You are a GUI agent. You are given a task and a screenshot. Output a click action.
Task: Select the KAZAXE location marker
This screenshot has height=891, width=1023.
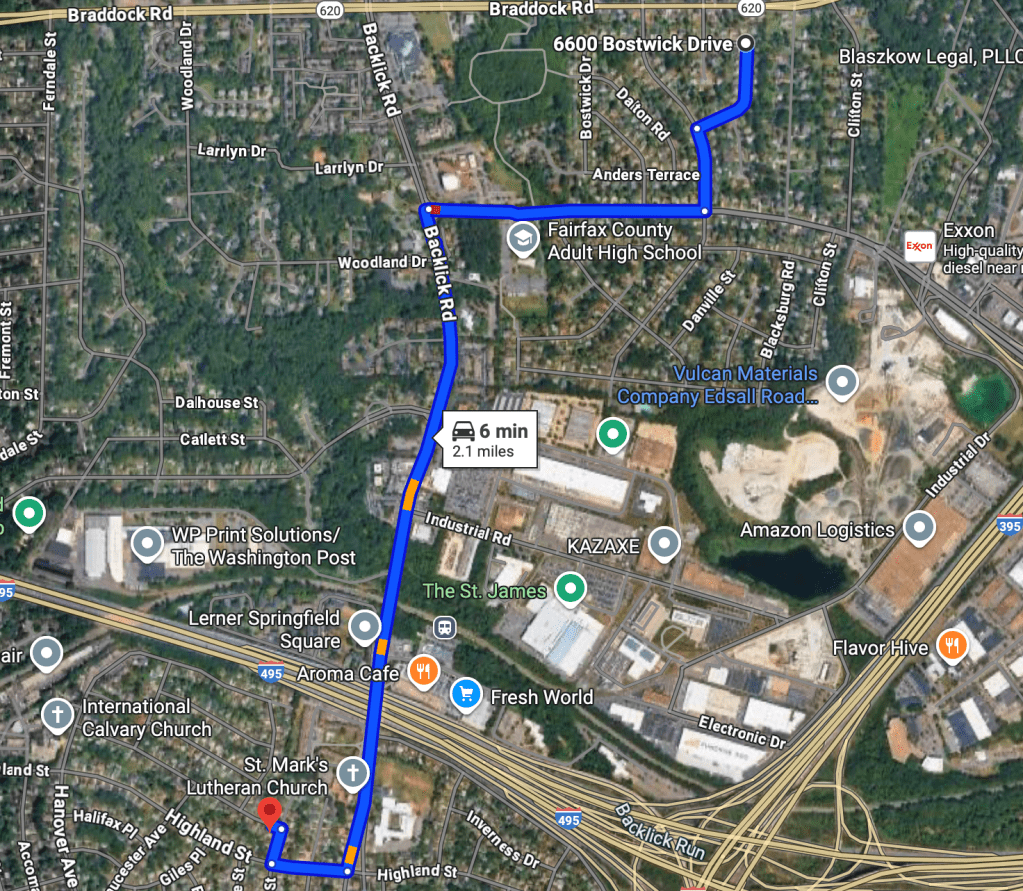664,544
